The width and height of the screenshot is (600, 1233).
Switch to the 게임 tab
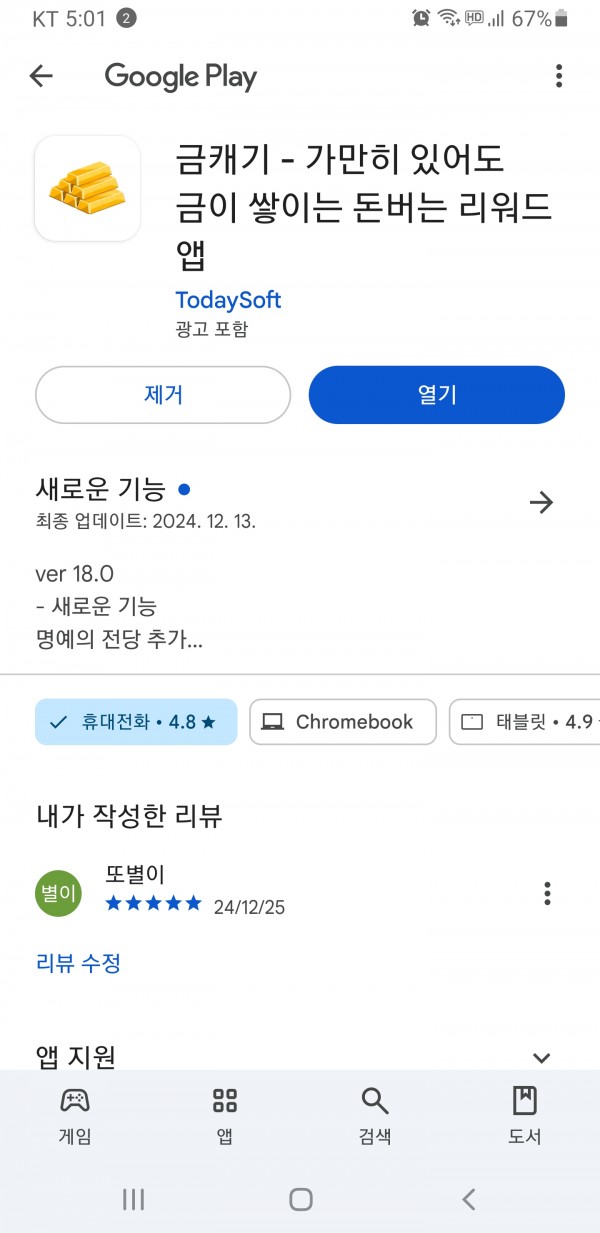click(x=75, y=1116)
